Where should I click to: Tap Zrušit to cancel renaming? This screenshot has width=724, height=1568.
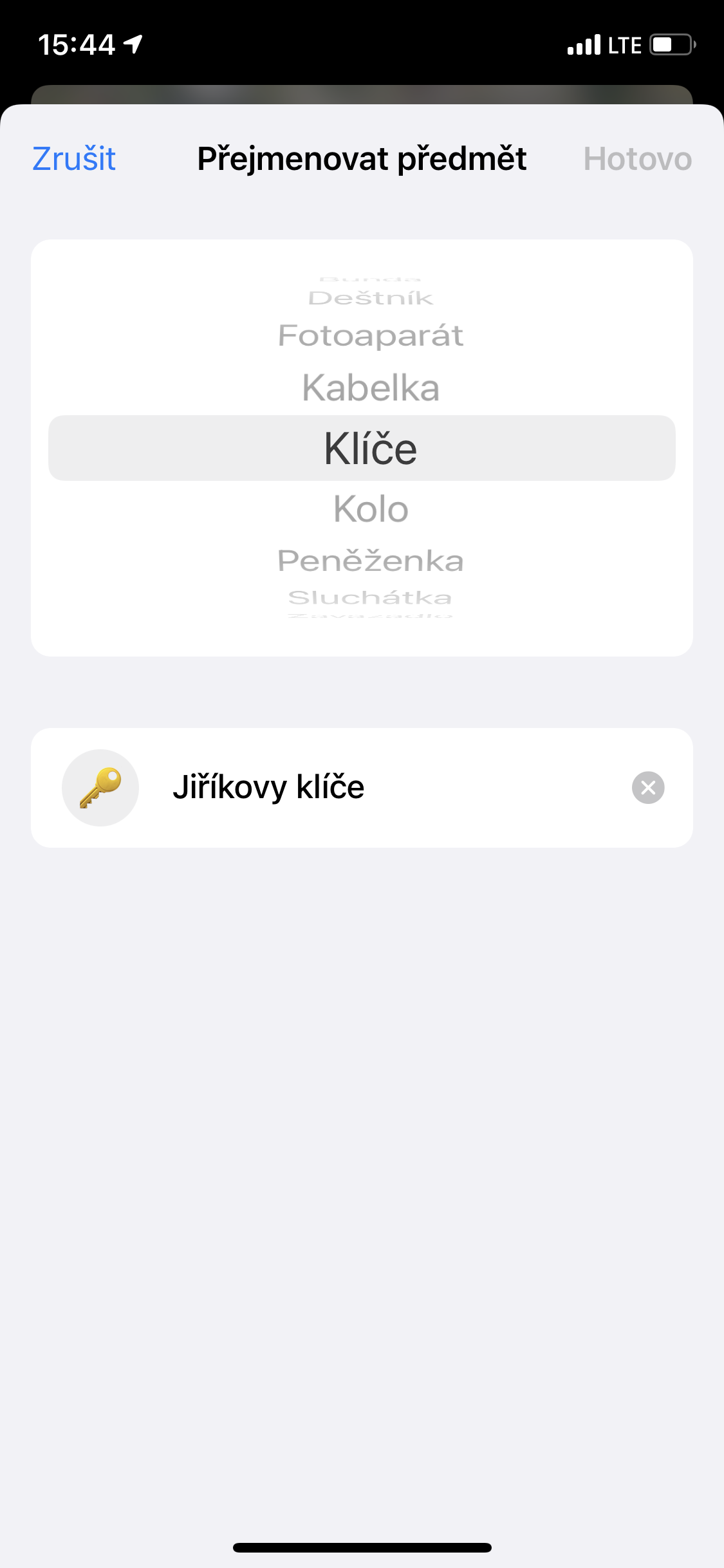coord(74,159)
